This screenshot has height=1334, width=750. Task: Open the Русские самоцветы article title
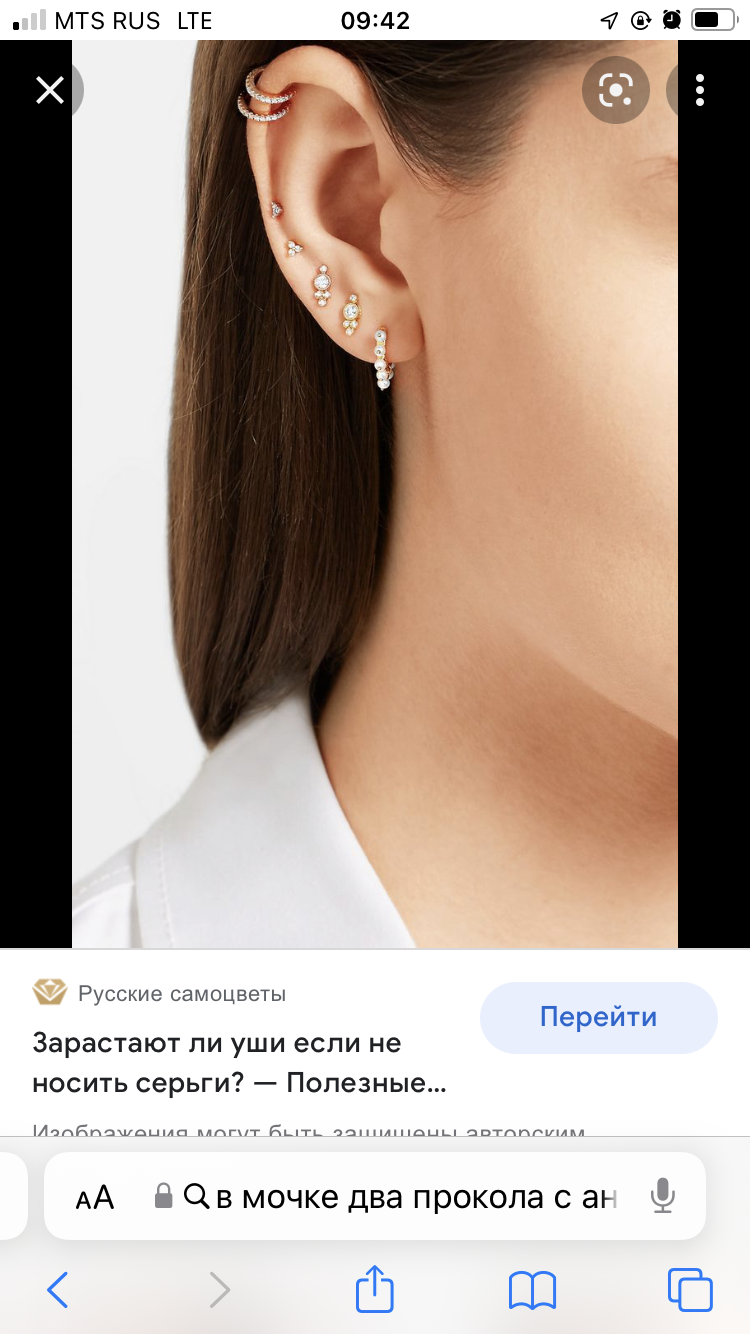[x=240, y=1063]
